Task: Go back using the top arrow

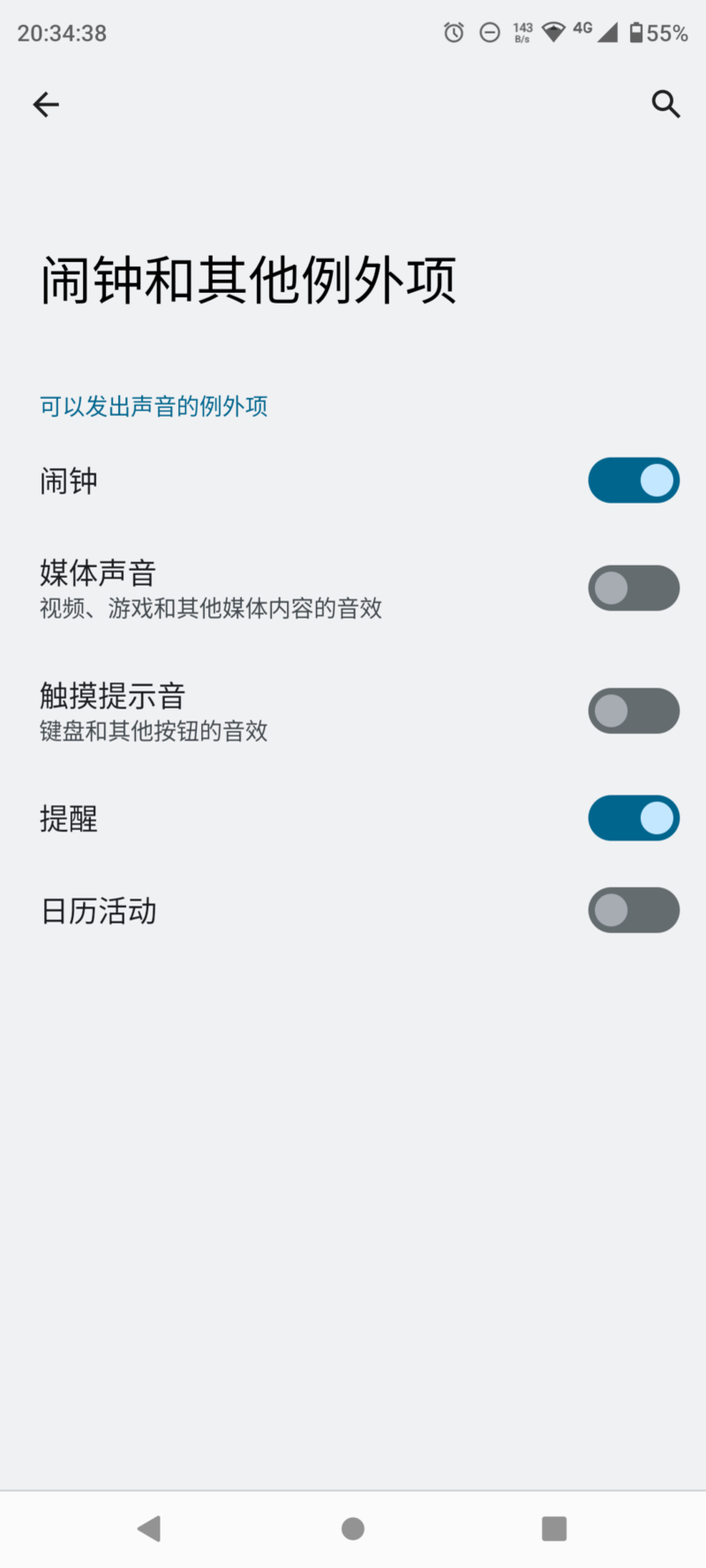Action: 46,105
